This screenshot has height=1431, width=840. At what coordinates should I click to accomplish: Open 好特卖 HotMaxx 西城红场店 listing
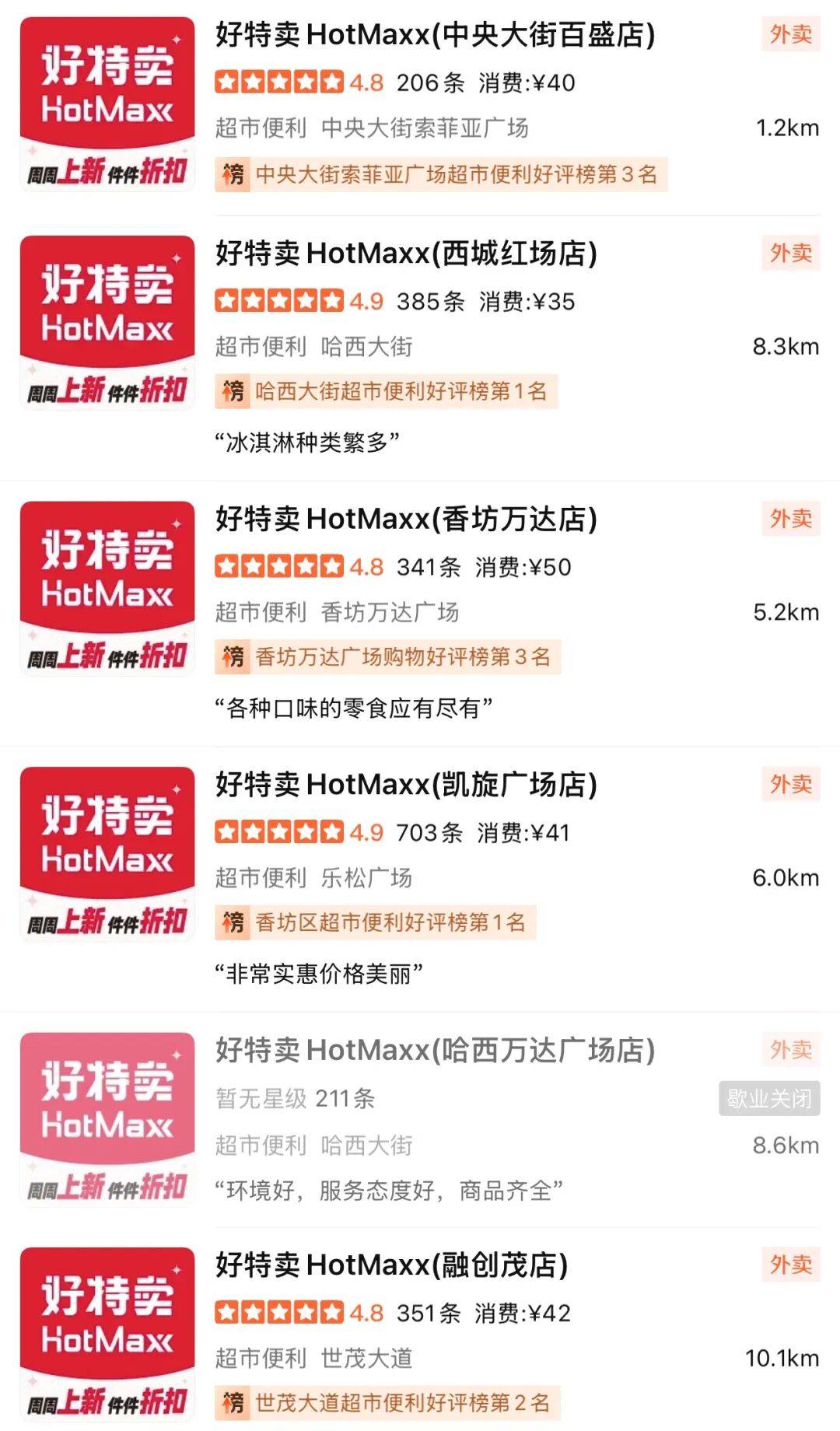[x=406, y=254]
